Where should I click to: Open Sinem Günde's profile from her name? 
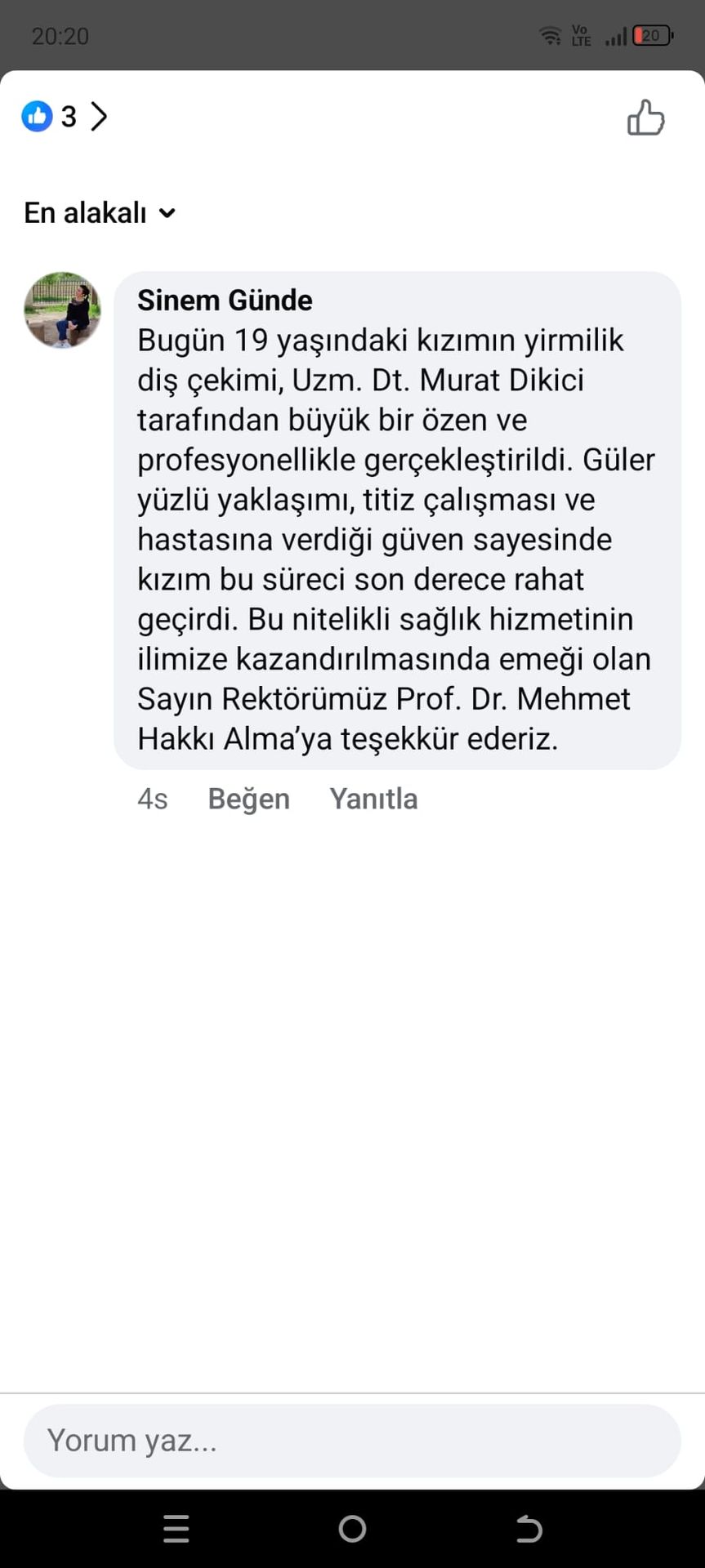[225, 301]
